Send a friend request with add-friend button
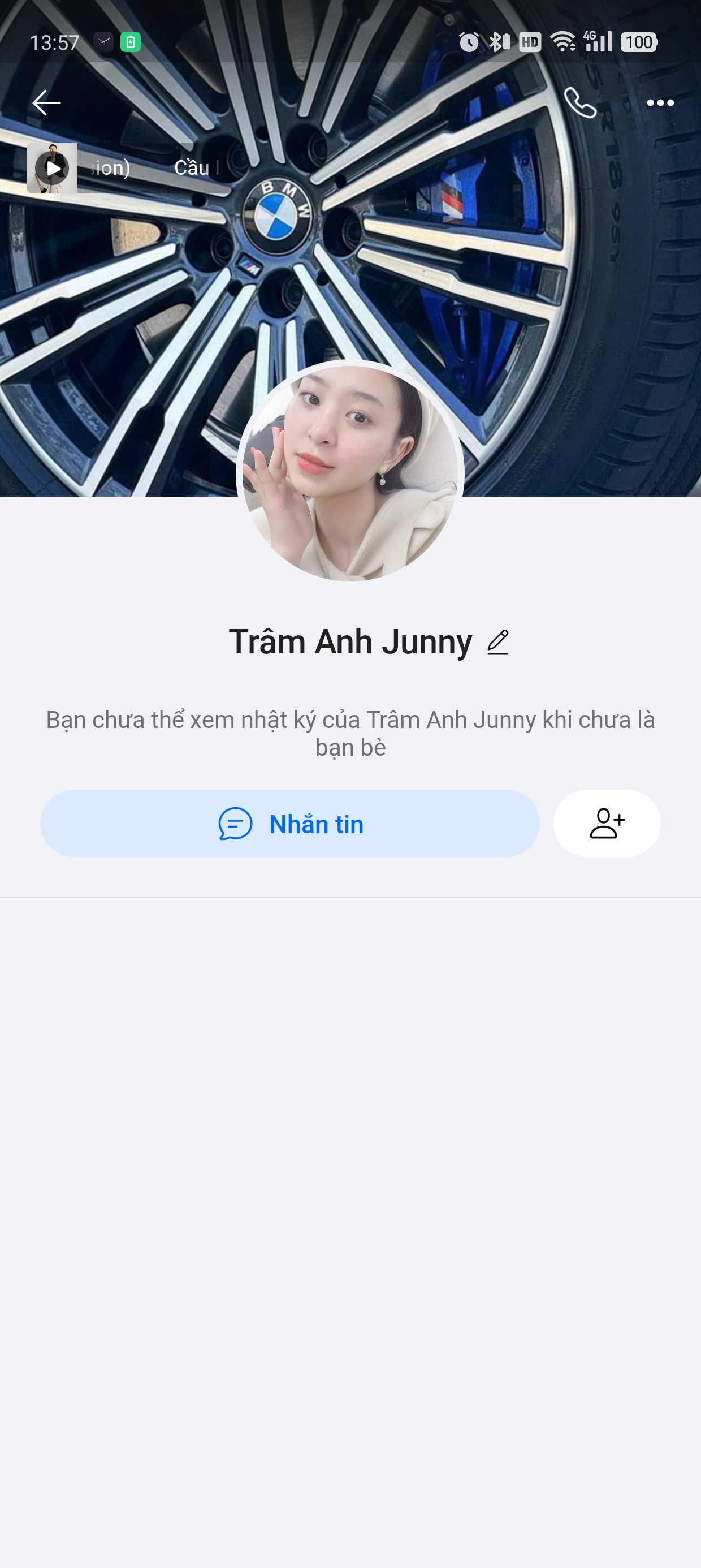This screenshot has height=1568, width=701. (607, 824)
